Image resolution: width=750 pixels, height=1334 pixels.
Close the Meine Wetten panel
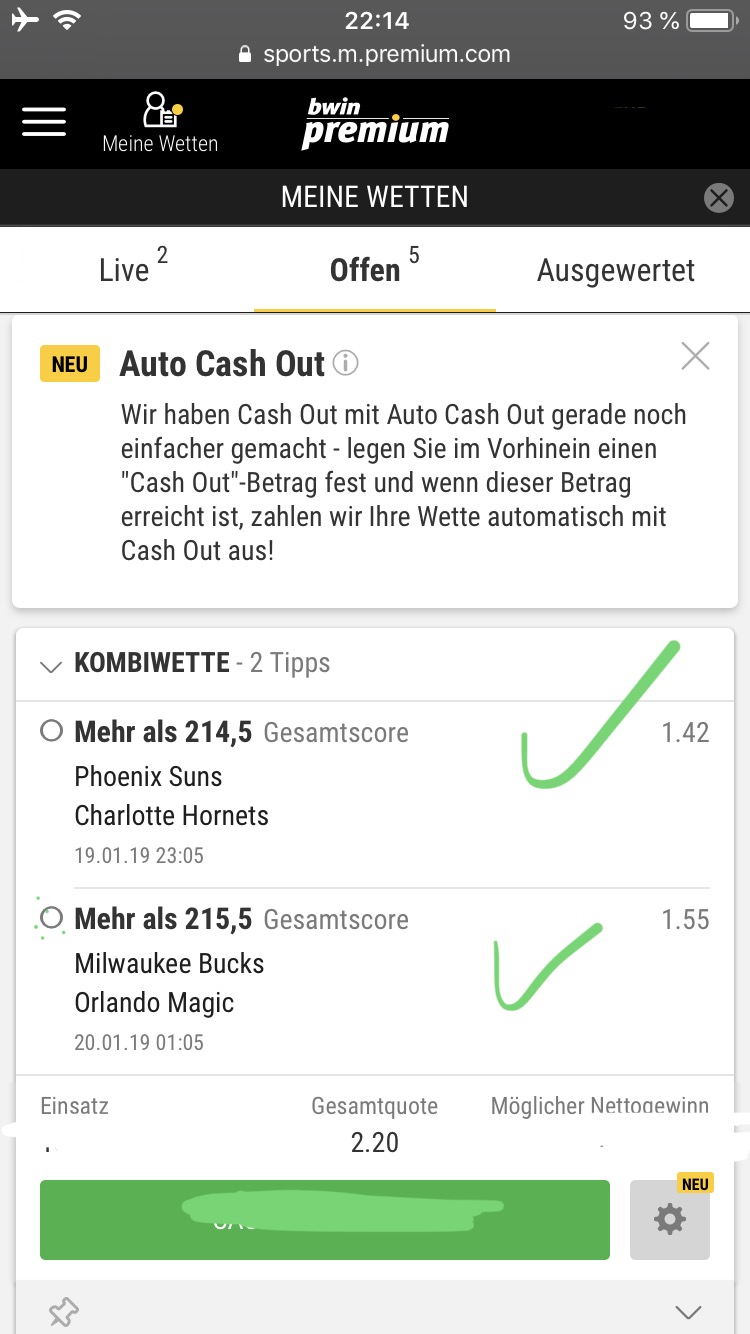pos(718,198)
